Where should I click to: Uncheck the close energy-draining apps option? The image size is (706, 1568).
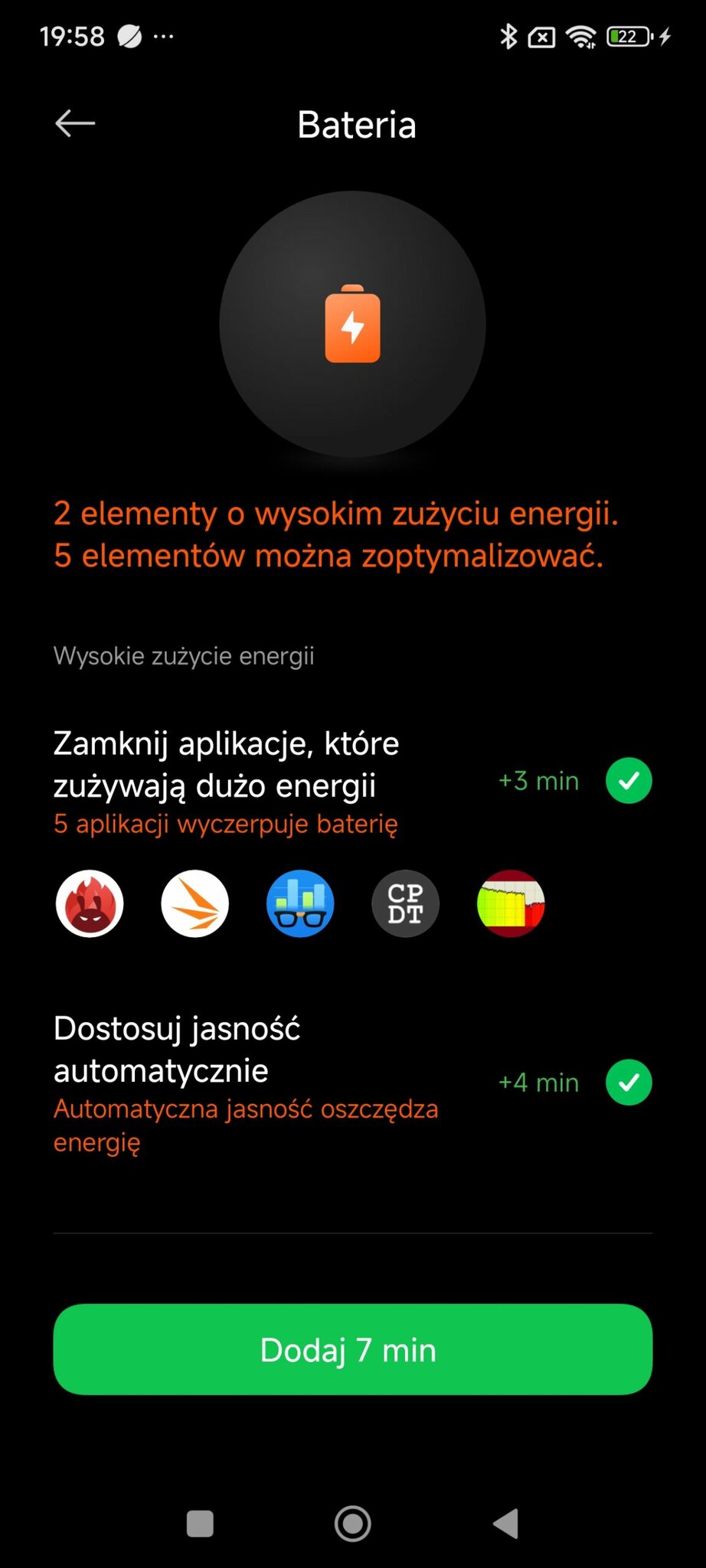coord(628,780)
